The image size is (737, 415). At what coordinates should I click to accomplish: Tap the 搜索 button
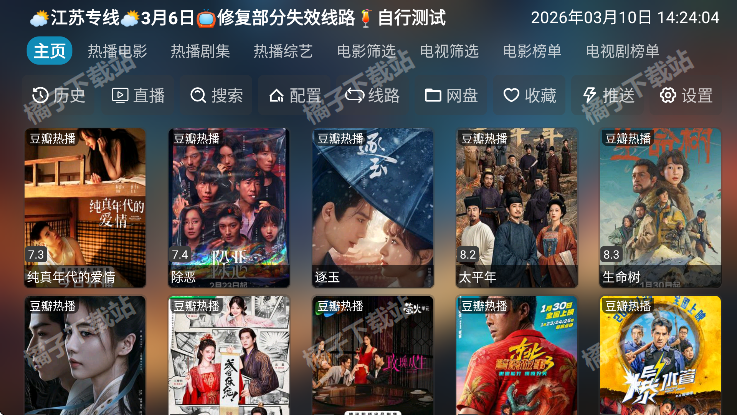[x=217, y=96]
